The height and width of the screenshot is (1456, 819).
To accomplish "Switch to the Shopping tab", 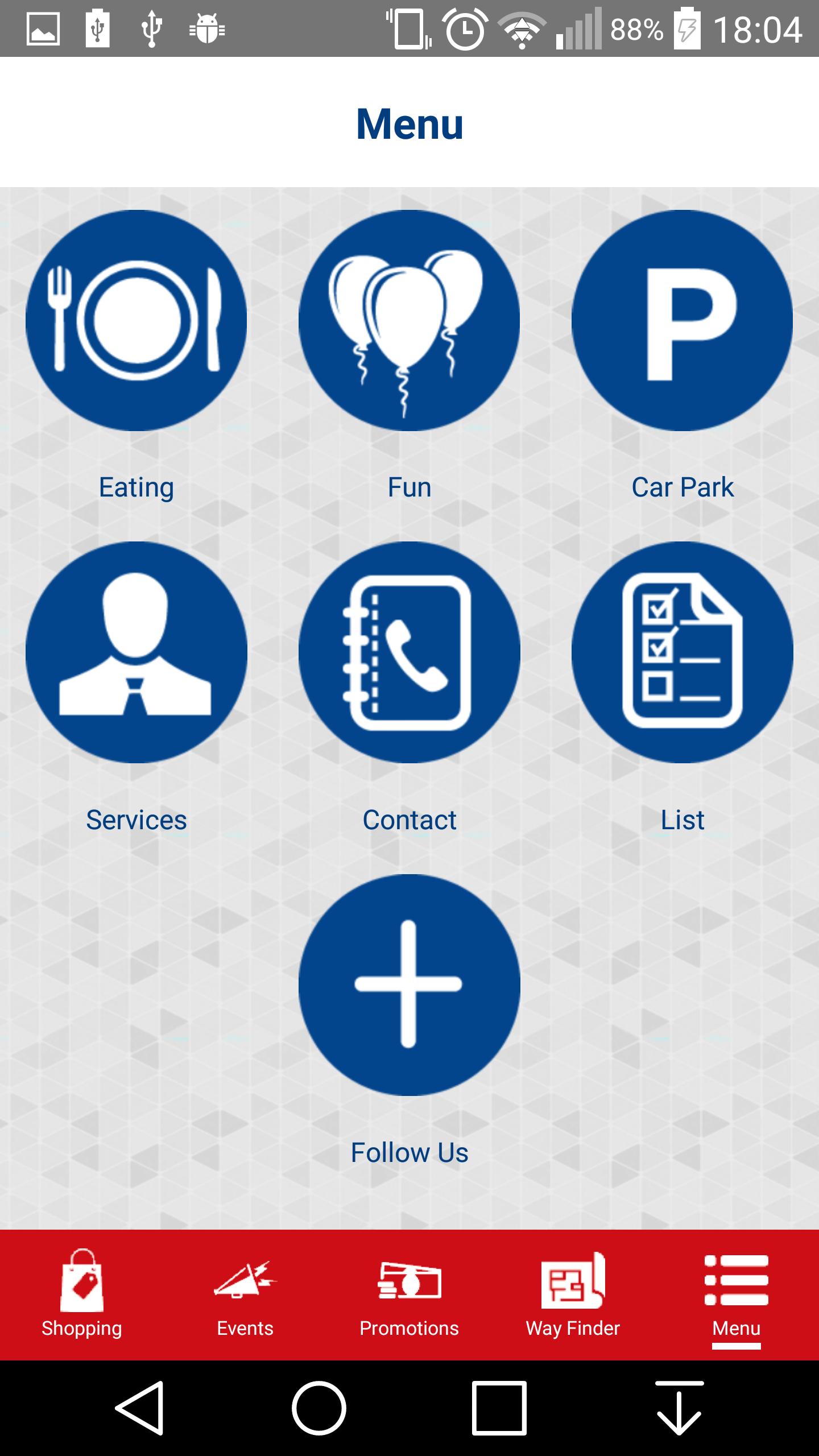I will (x=82, y=1294).
